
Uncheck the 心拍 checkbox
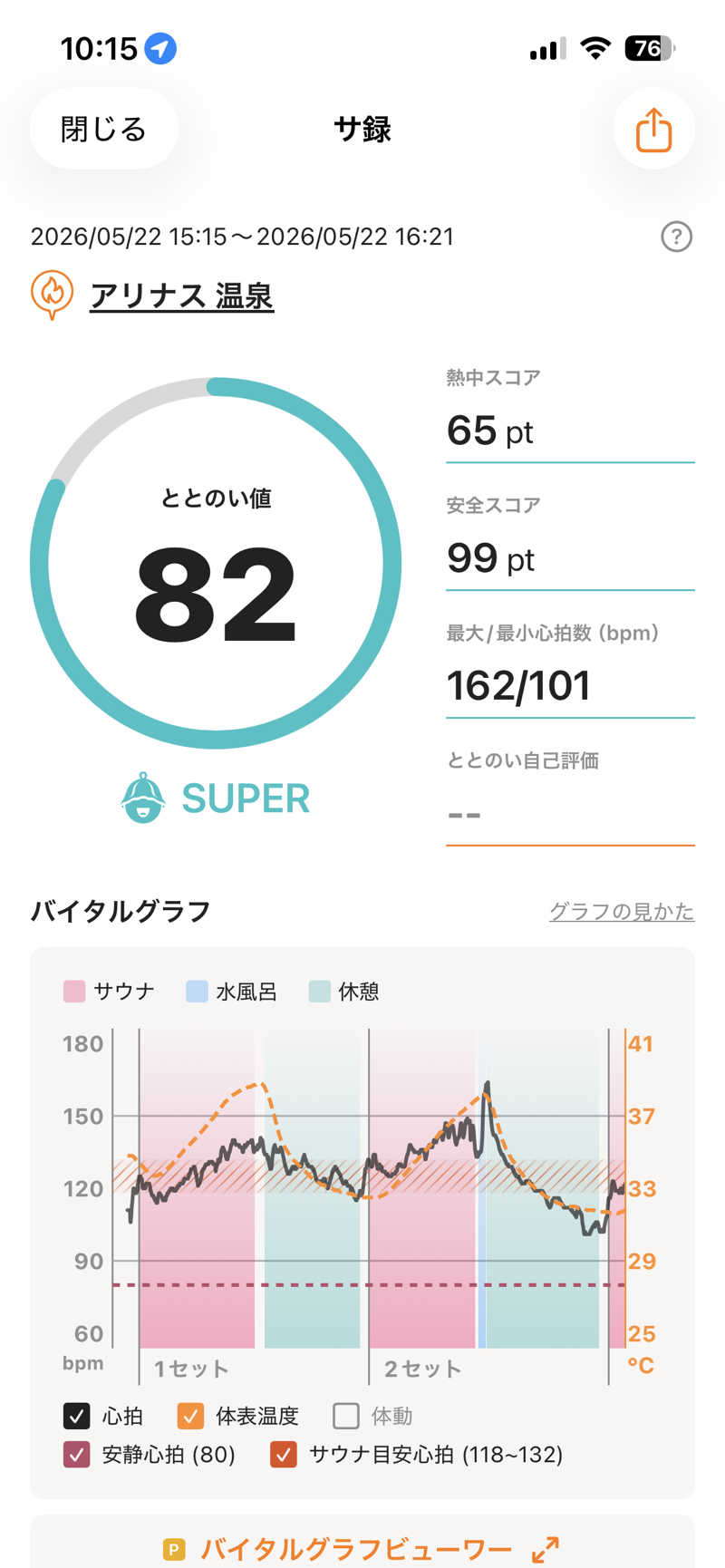(77, 1416)
